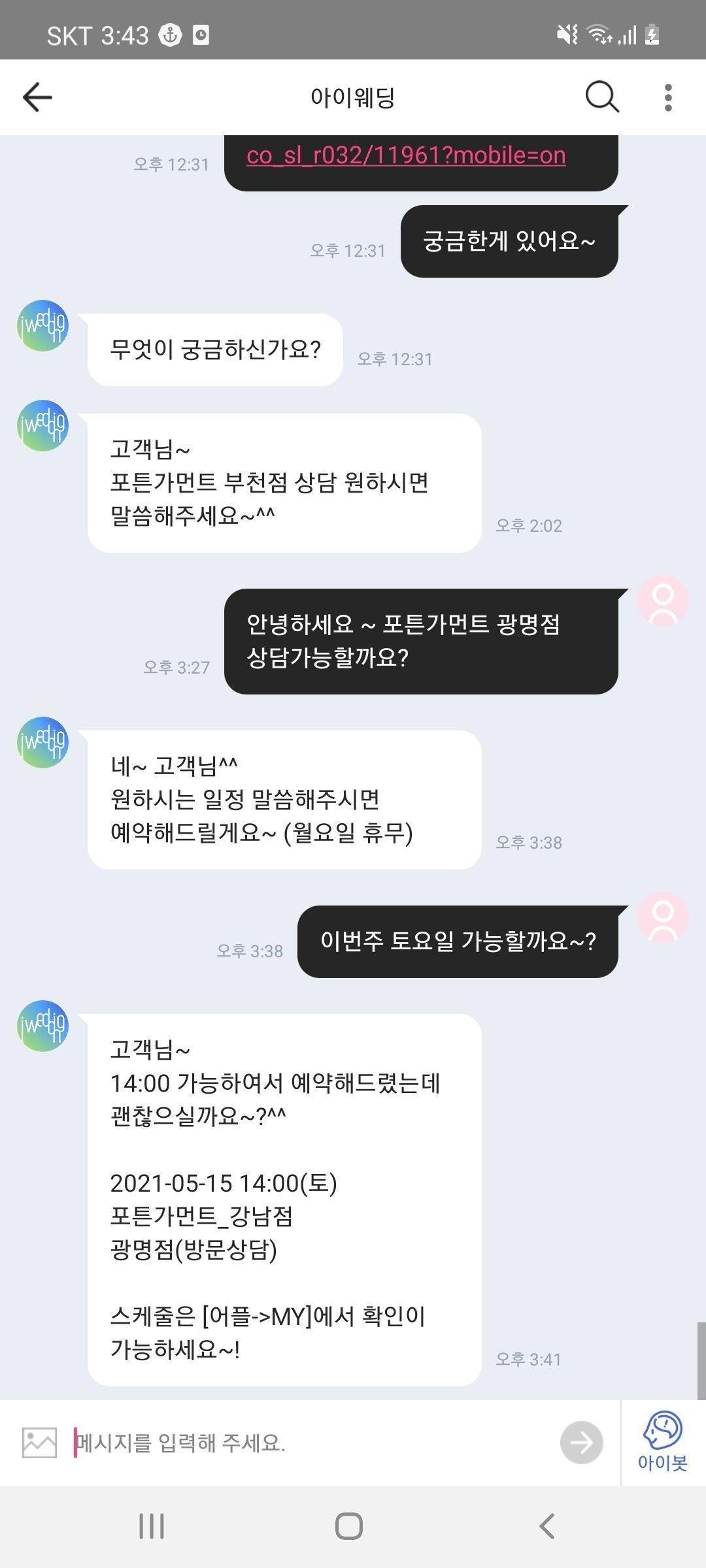Image resolution: width=706 pixels, height=1568 pixels.
Task: Focus the 메시지를 입력해 주세요 field
Action: pyautogui.click(x=314, y=1443)
